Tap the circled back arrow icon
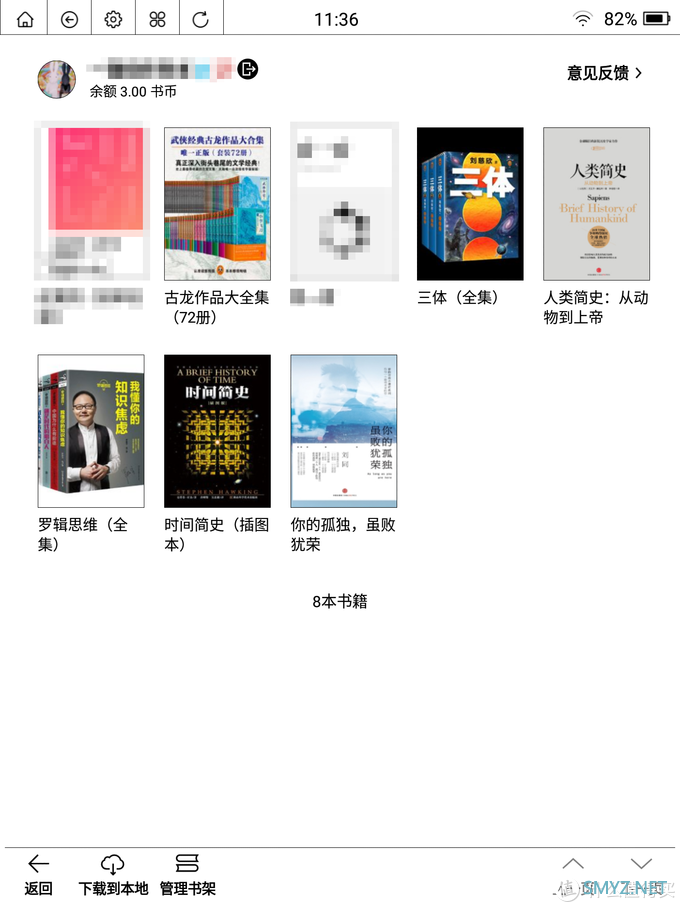The image size is (680, 907). tap(69, 19)
